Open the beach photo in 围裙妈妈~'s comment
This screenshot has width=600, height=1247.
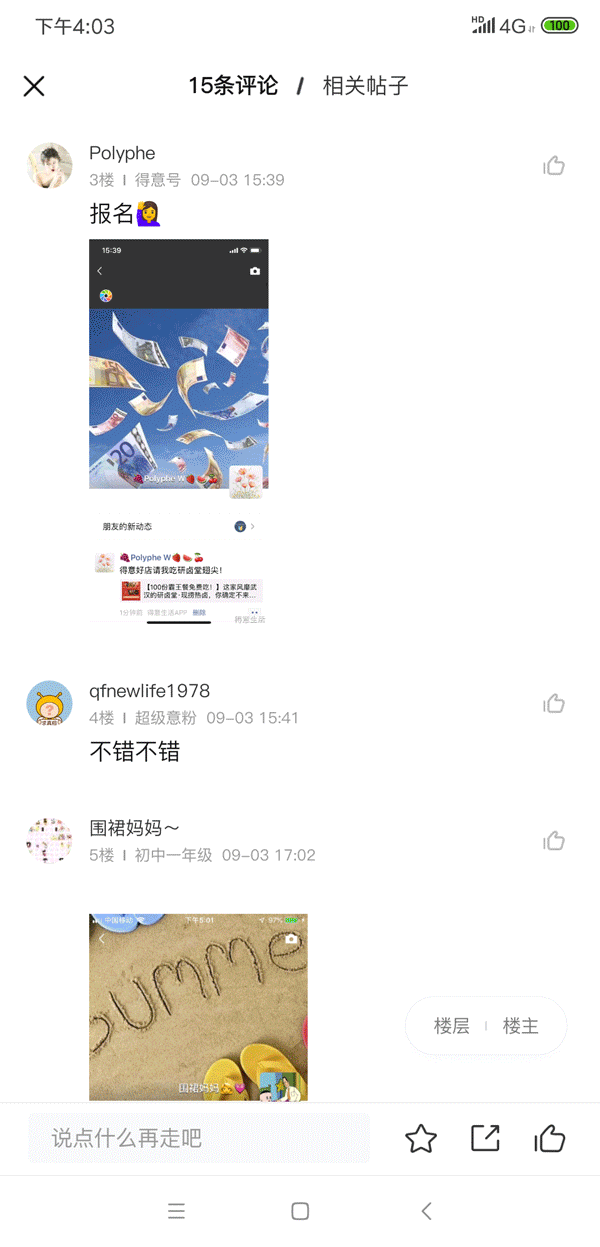pyautogui.click(x=198, y=1005)
